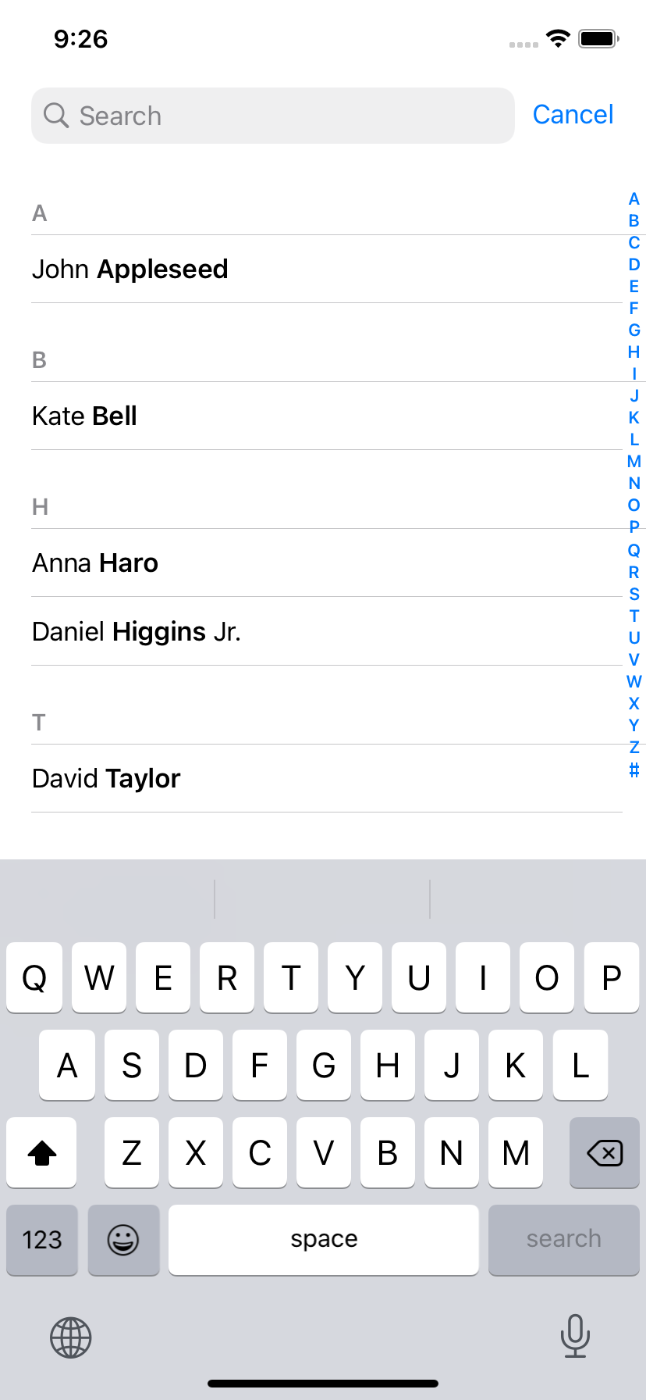Tap the Search field
646x1400 pixels.
coord(273,116)
